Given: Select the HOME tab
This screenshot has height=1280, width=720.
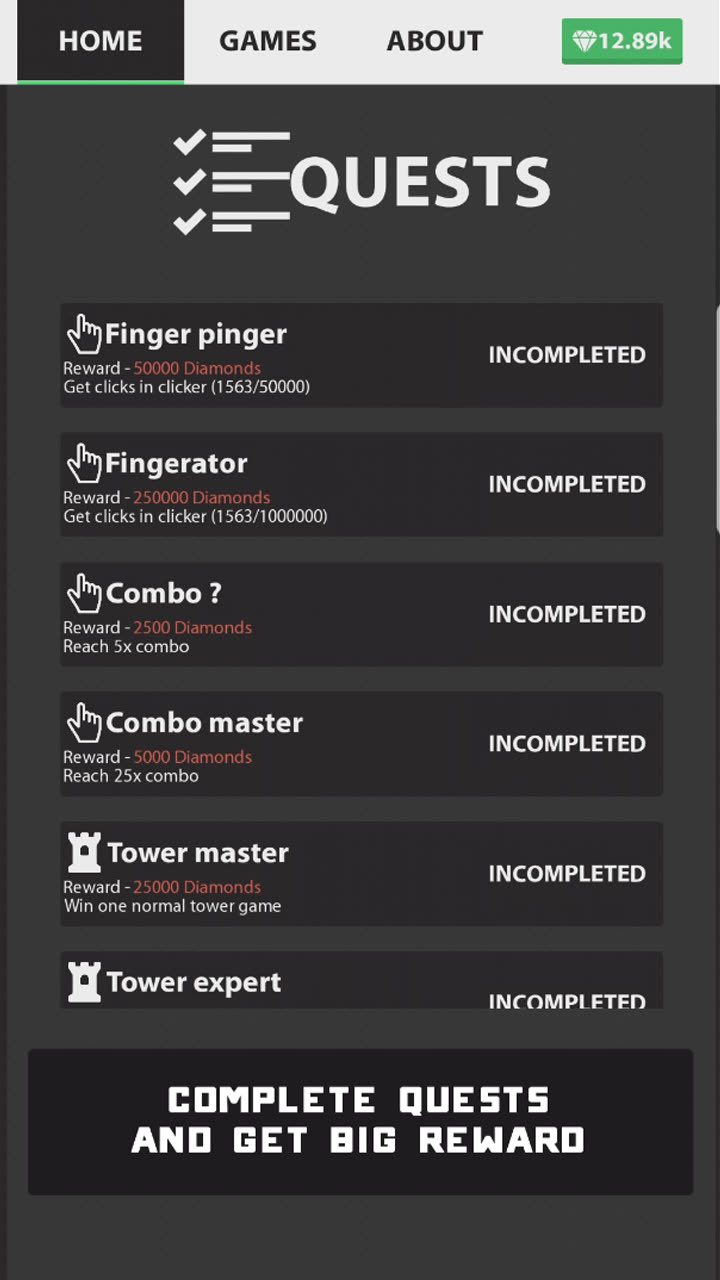Looking at the screenshot, I should (x=100, y=41).
